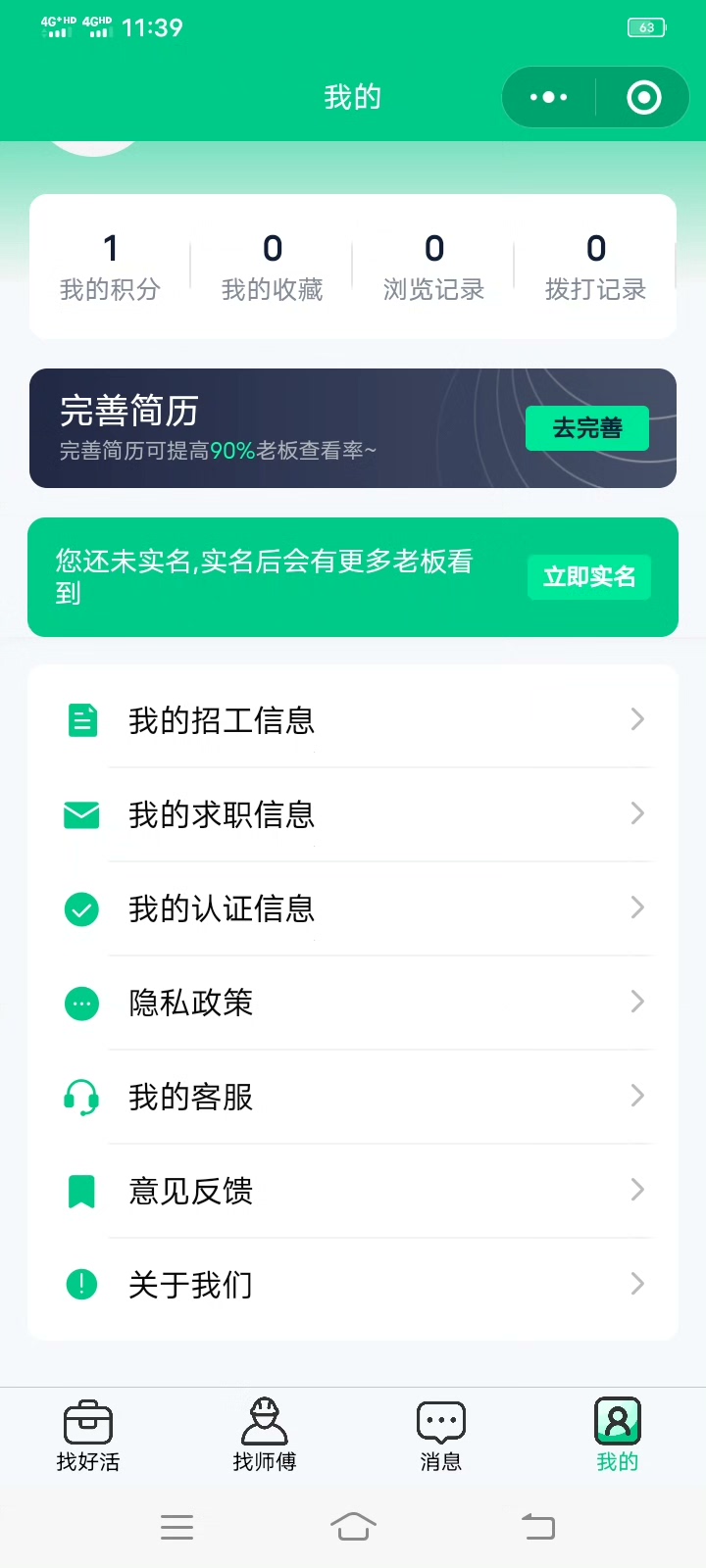Open 我的招工信息
The width and height of the screenshot is (706, 1568).
click(353, 720)
